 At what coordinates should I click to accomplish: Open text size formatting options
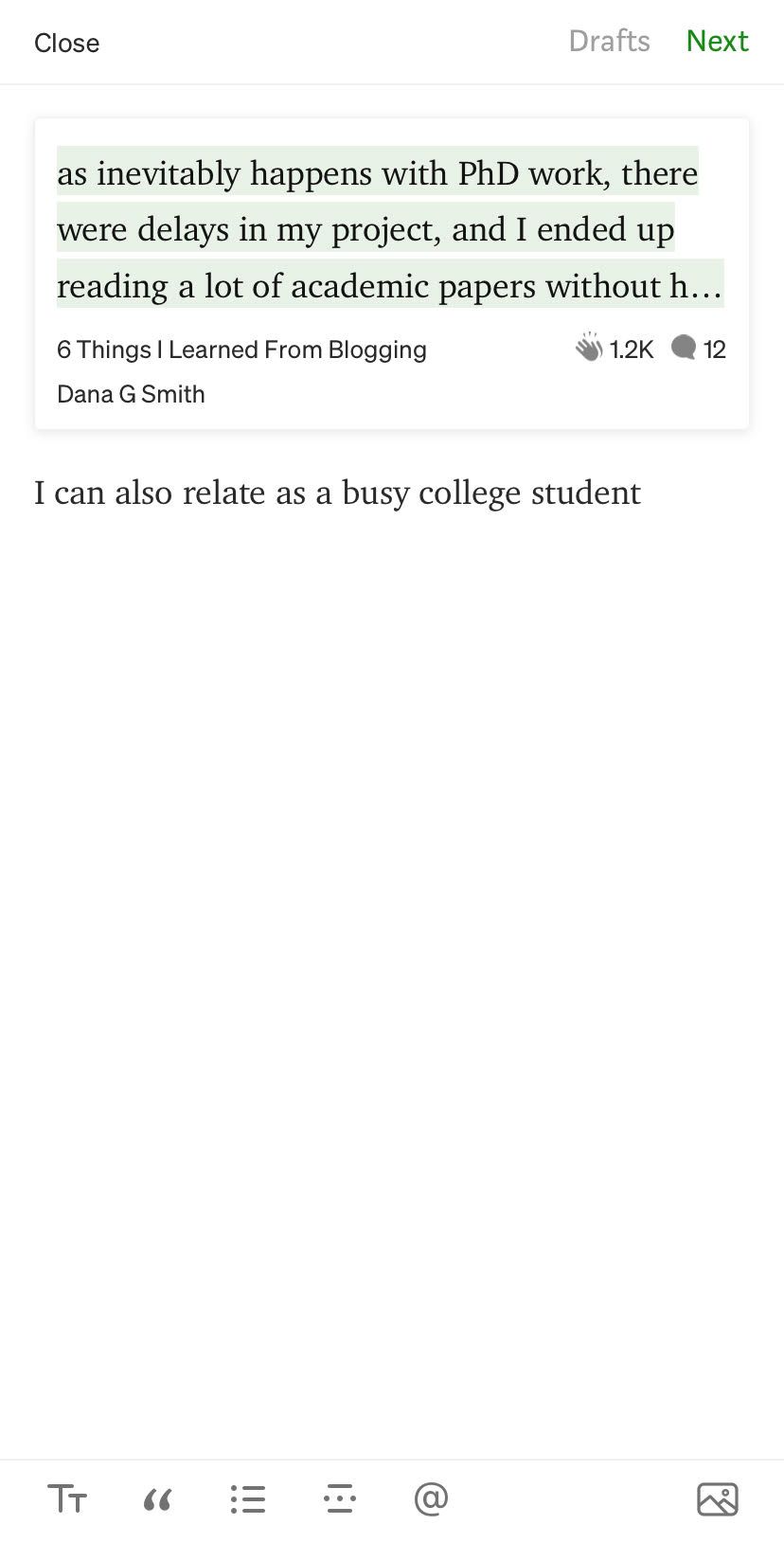point(67,1499)
